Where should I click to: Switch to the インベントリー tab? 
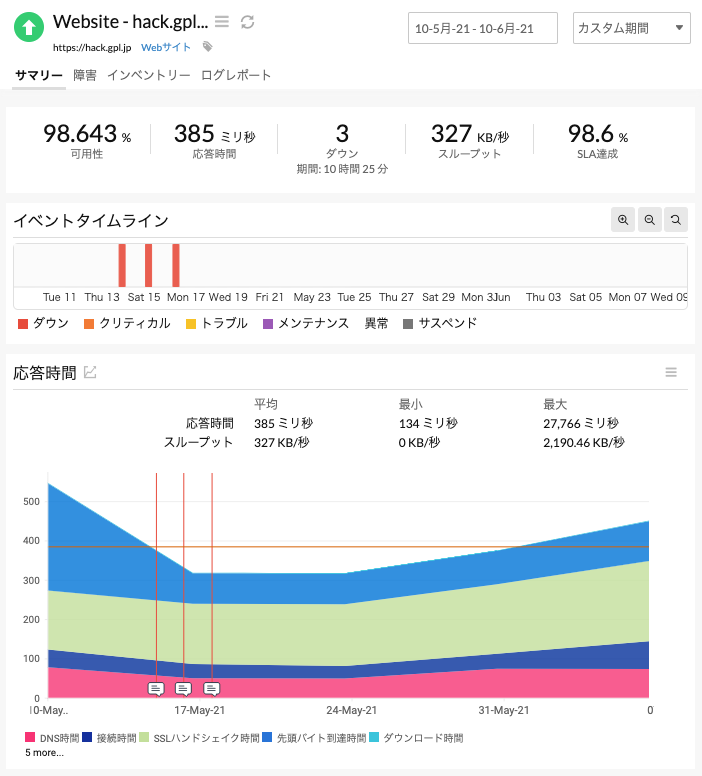pyautogui.click(x=148, y=75)
